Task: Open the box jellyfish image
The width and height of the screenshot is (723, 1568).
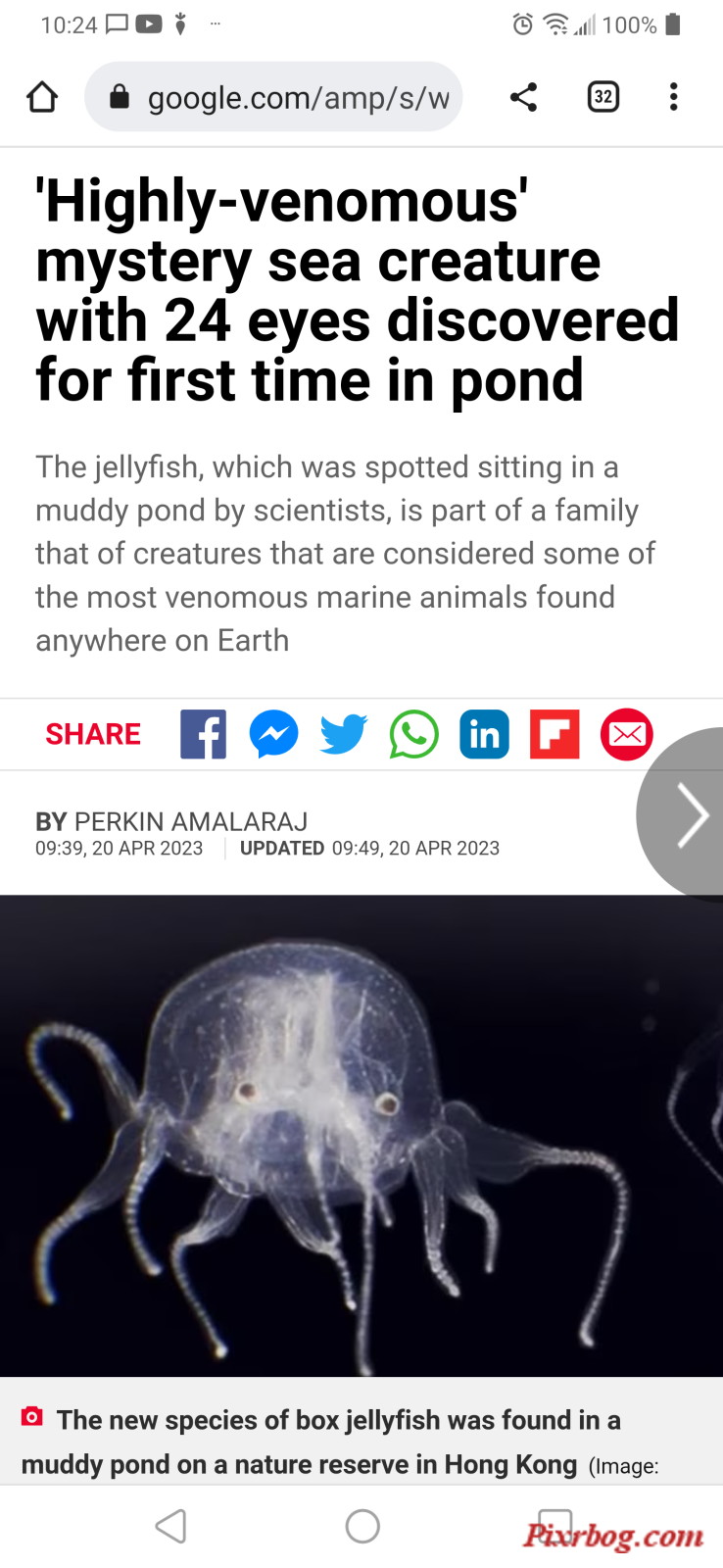Action: pos(361,1135)
